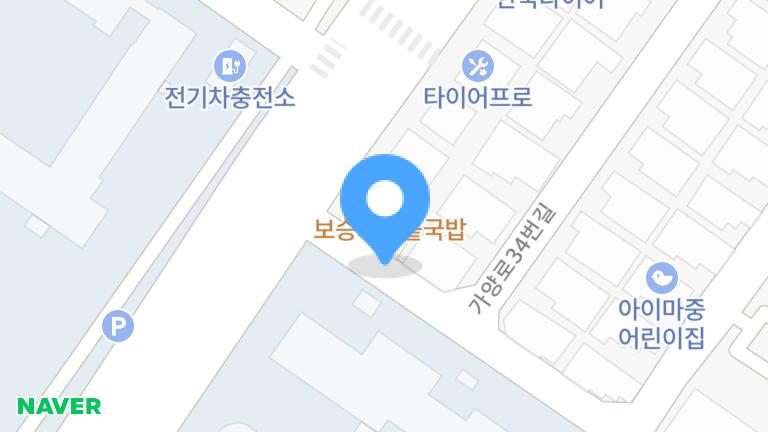The image size is (768, 432).
Task: Open the 전기차충전소 charging station marker
Action: (230, 67)
